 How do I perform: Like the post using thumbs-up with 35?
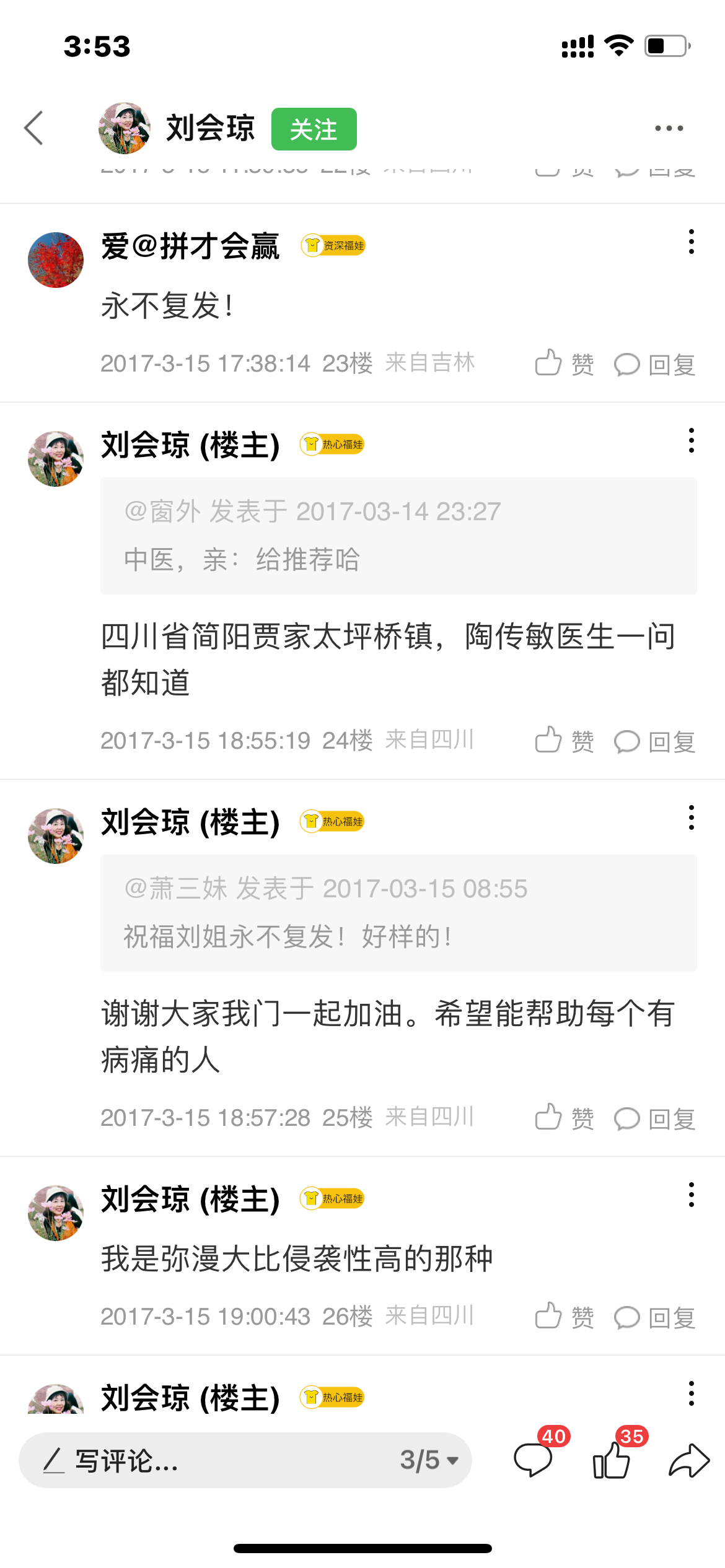coord(612,1459)
